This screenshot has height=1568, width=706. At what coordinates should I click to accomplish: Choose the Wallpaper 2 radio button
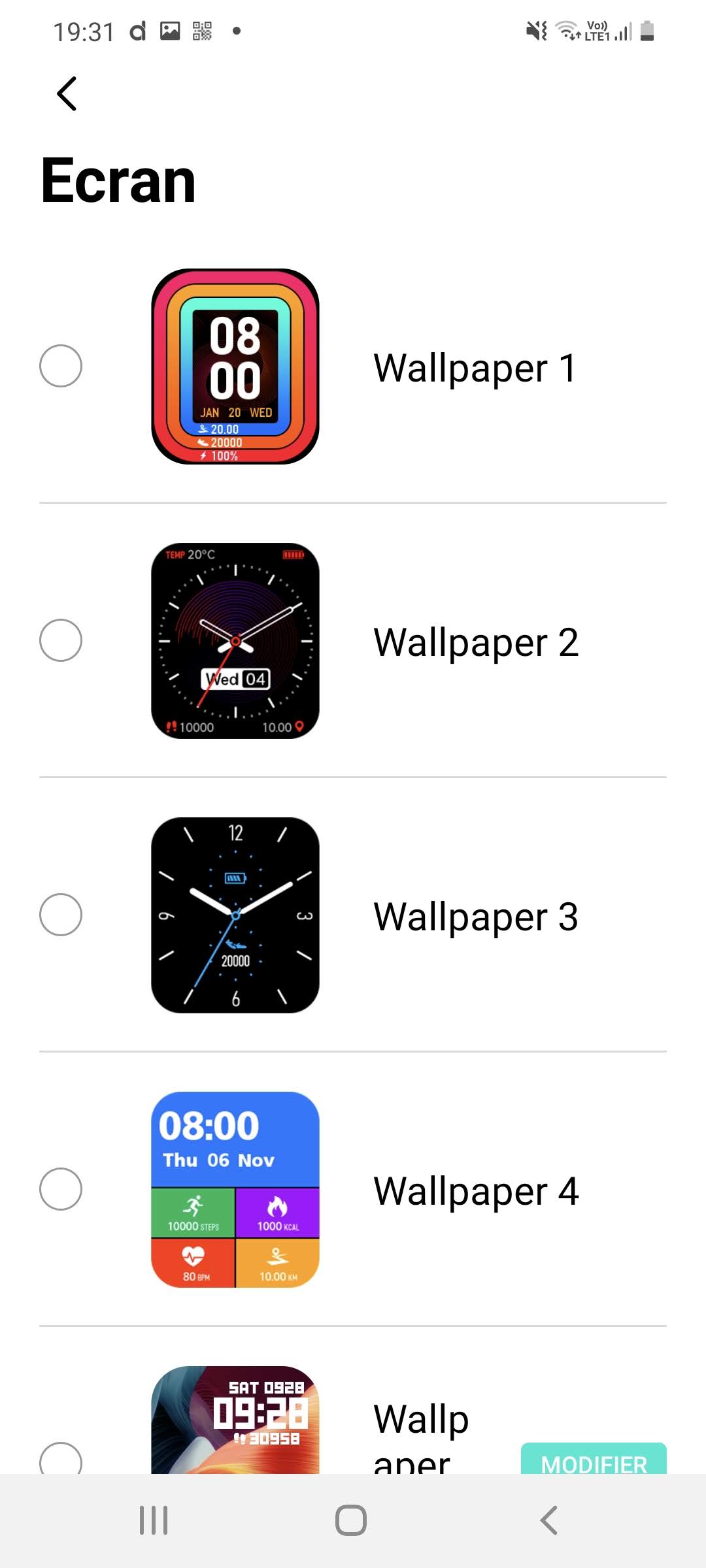coord(61,640)
